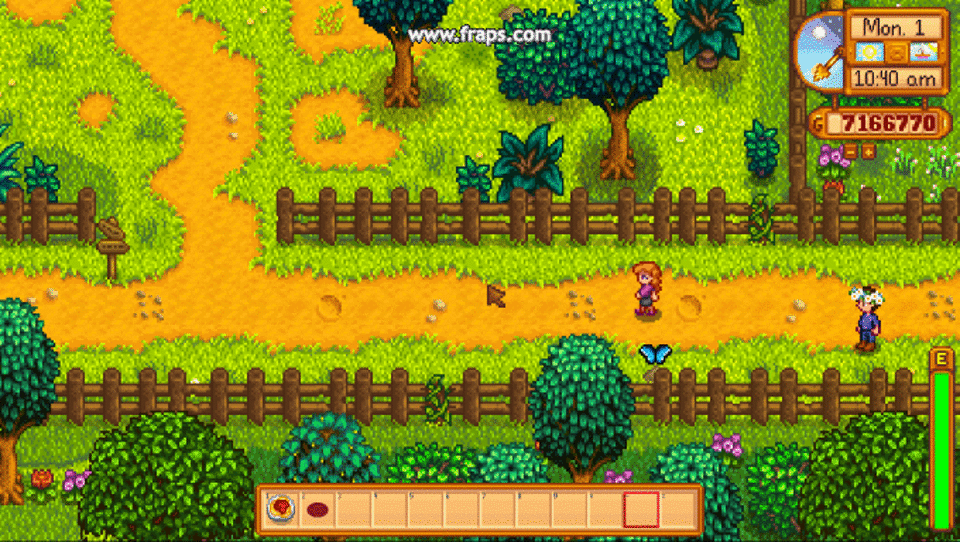Talk to the villager with flower crown
Image resolution: width=960 pixels, height=542 pixels.
click(864, 318)
